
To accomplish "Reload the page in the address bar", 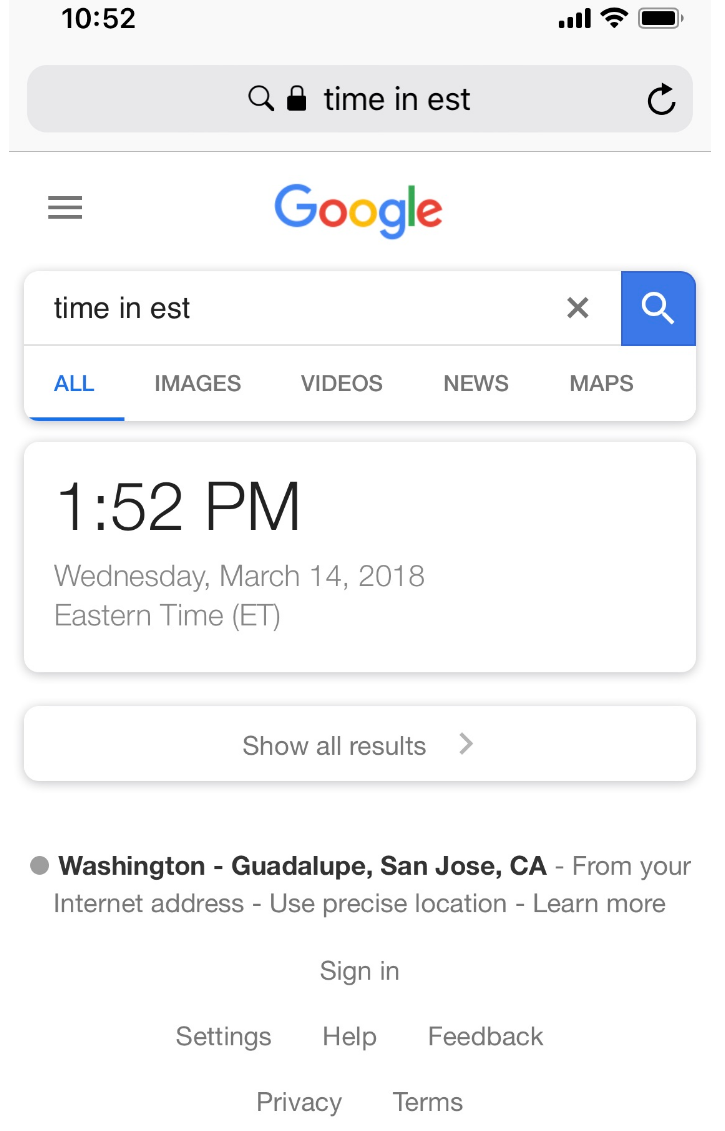I will 661,99.
